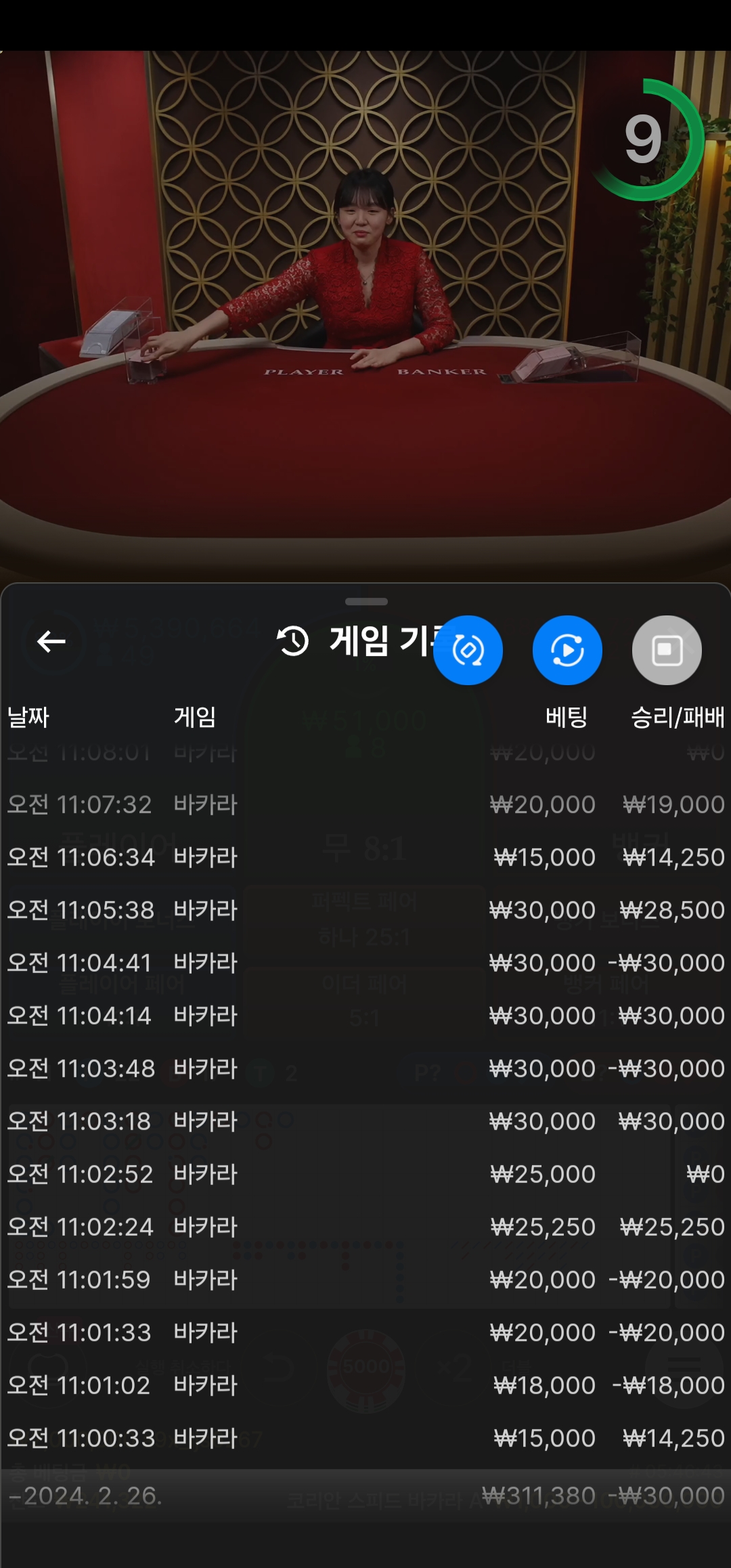Select the 11:01:59 game history entry
The image size is (731, 1568).
pyautogui.click(x=365, y=1280)
